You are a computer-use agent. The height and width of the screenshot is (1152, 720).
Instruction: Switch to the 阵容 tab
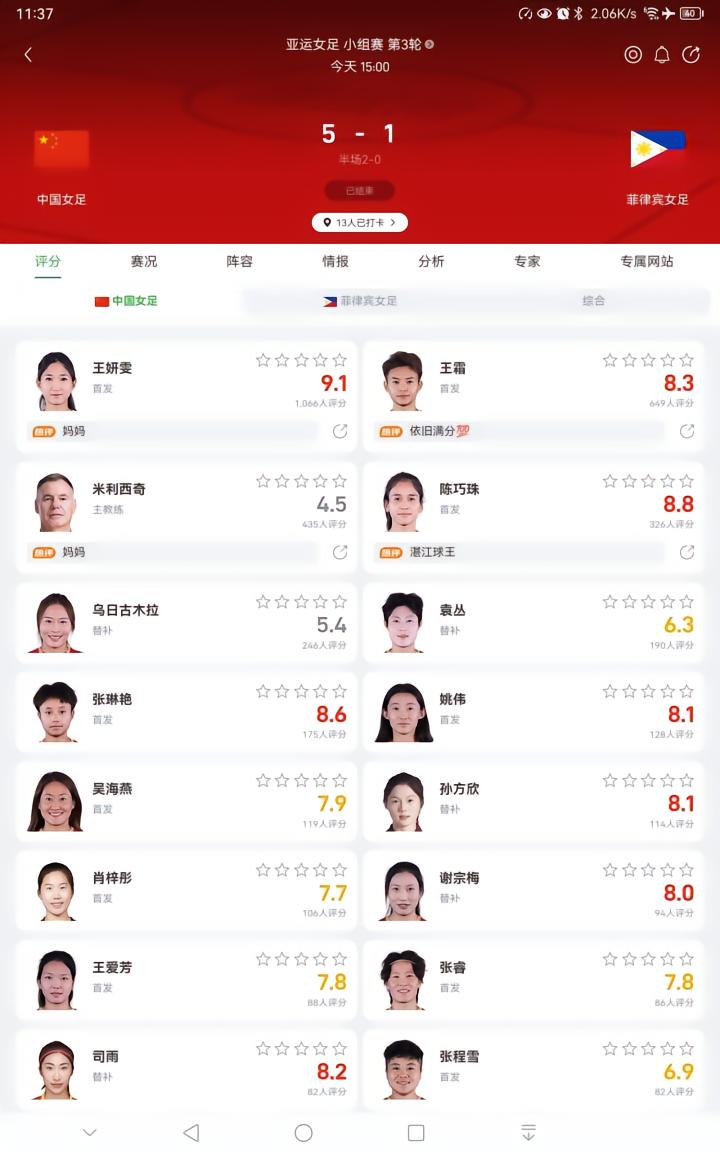(240, 261)
